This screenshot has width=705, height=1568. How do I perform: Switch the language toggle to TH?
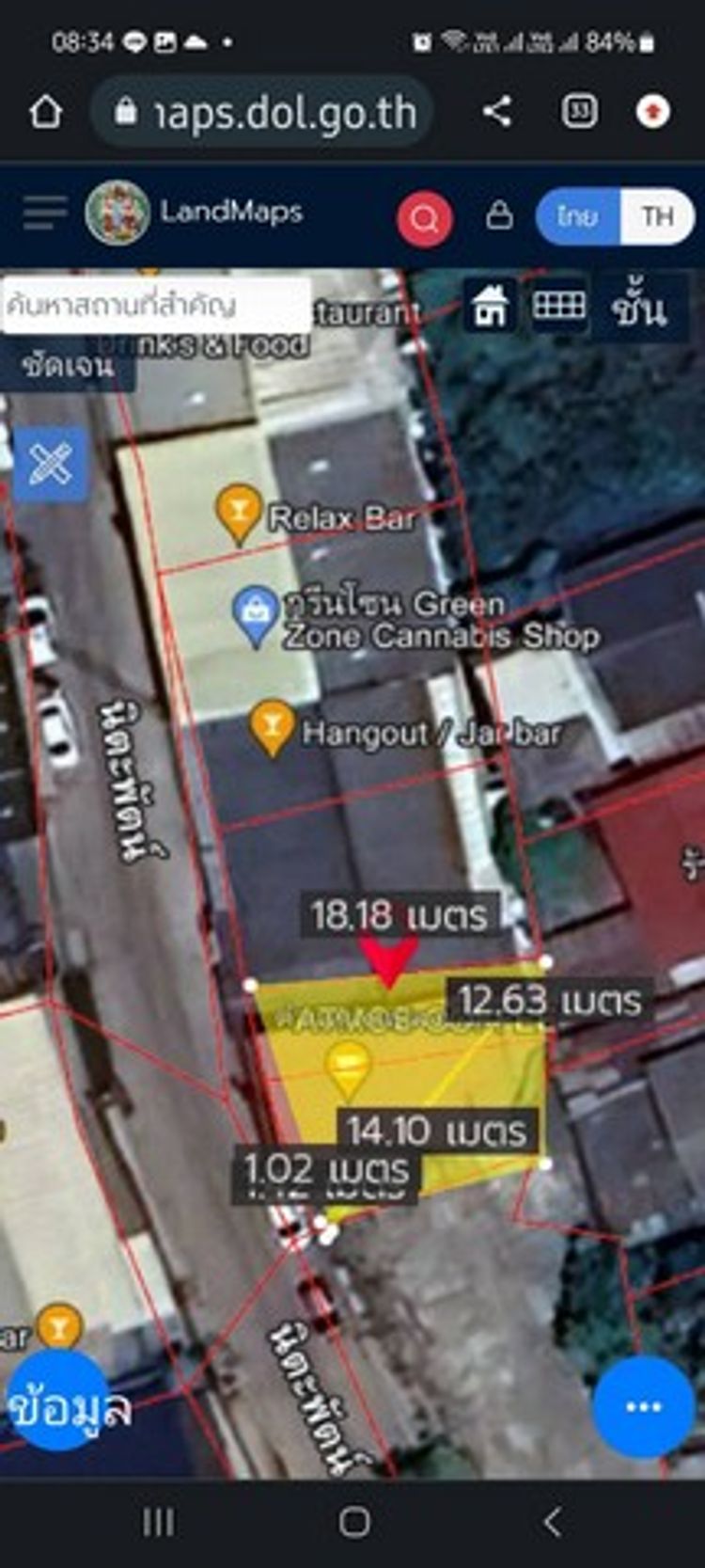(x=657, y=216)
